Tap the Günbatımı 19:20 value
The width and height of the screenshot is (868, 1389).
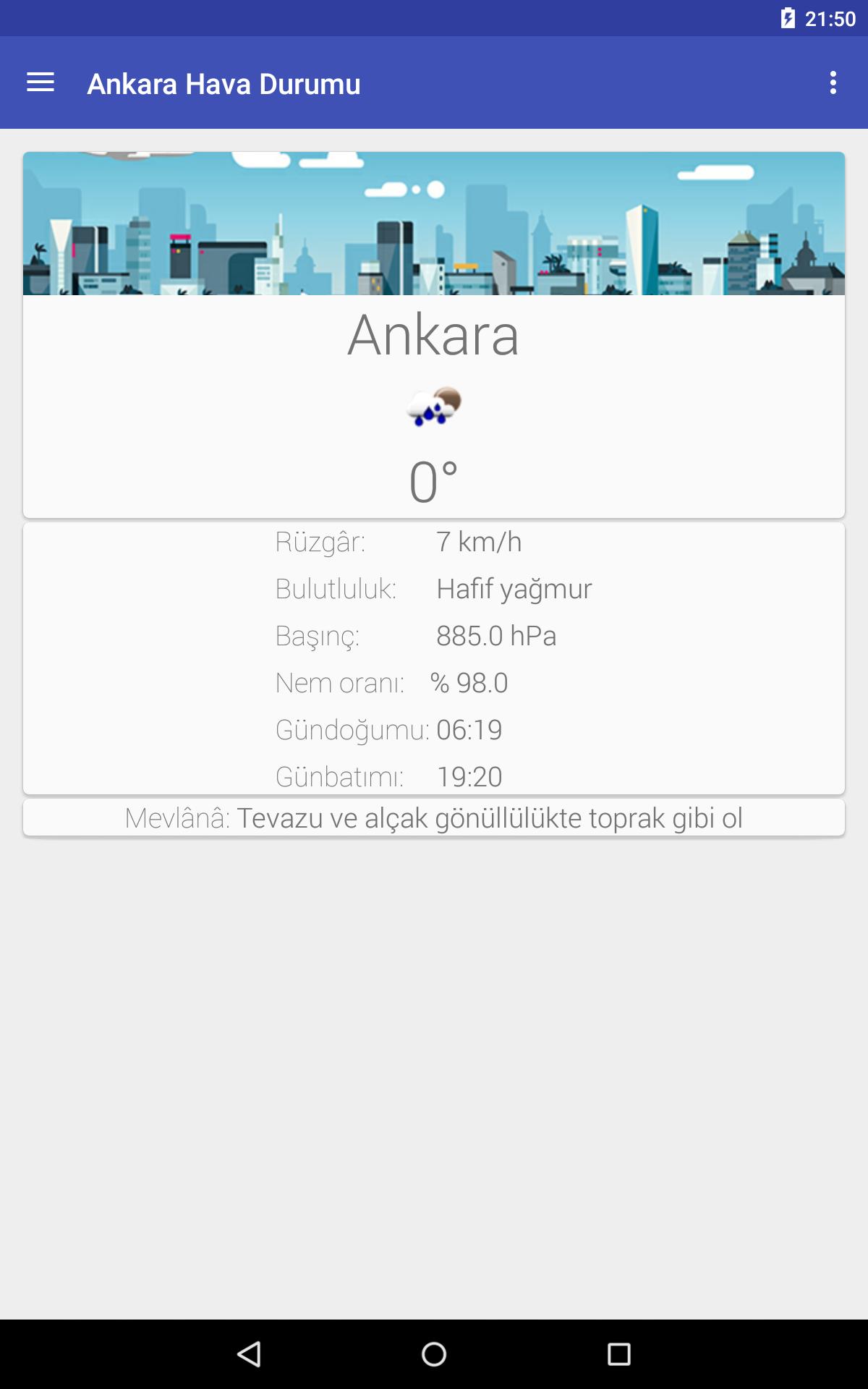(471, 778)
